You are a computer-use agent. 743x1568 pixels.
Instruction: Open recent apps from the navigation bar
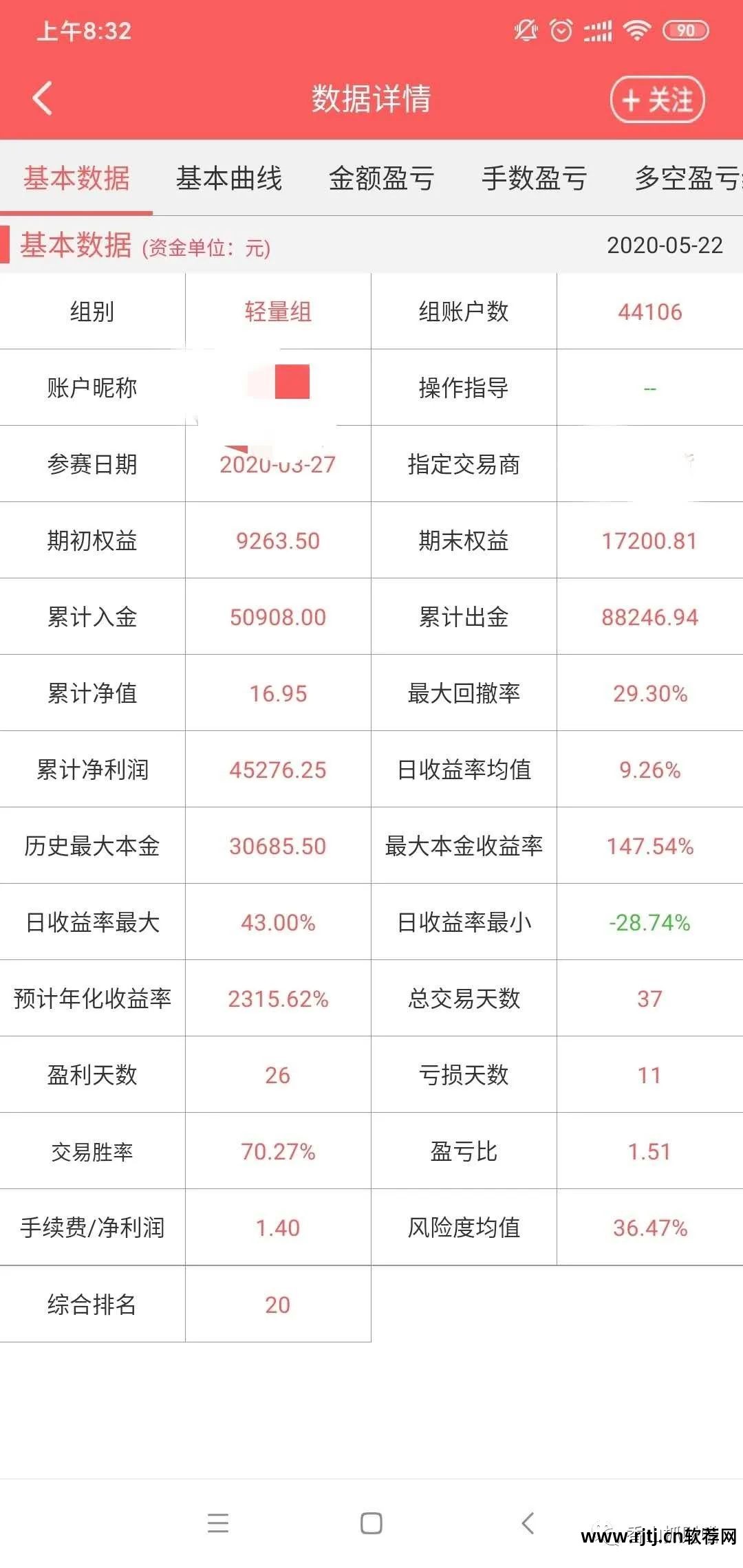(218, 1523)
